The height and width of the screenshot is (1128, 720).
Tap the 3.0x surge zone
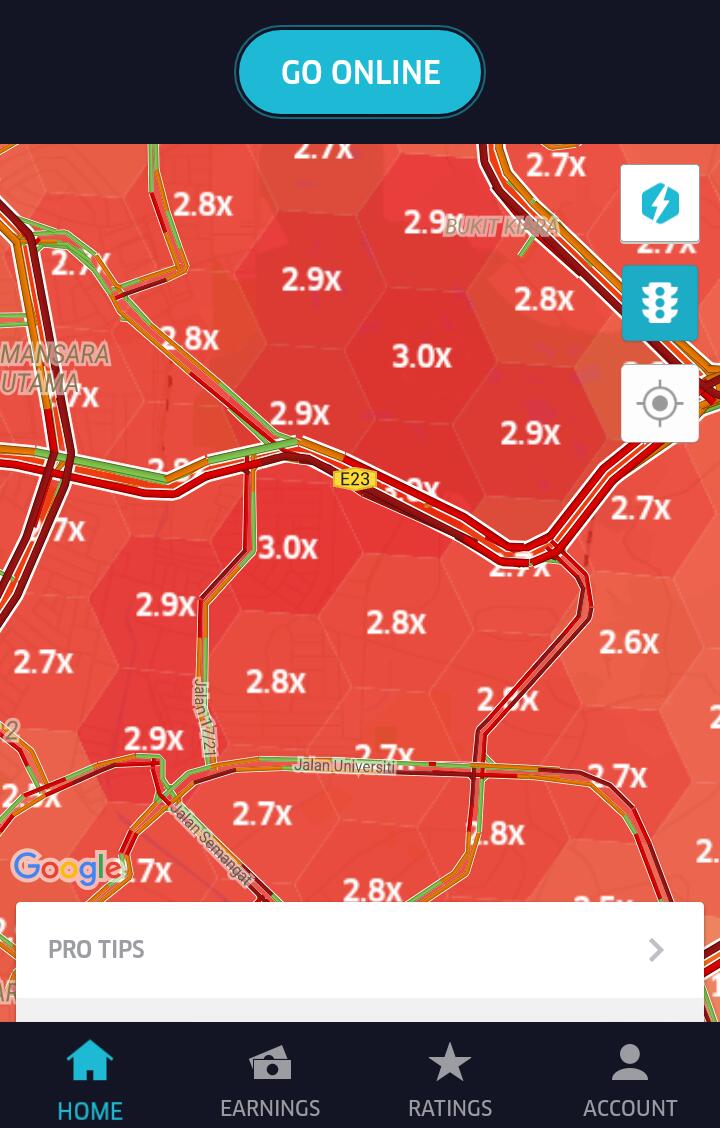[x=420, y=357]
